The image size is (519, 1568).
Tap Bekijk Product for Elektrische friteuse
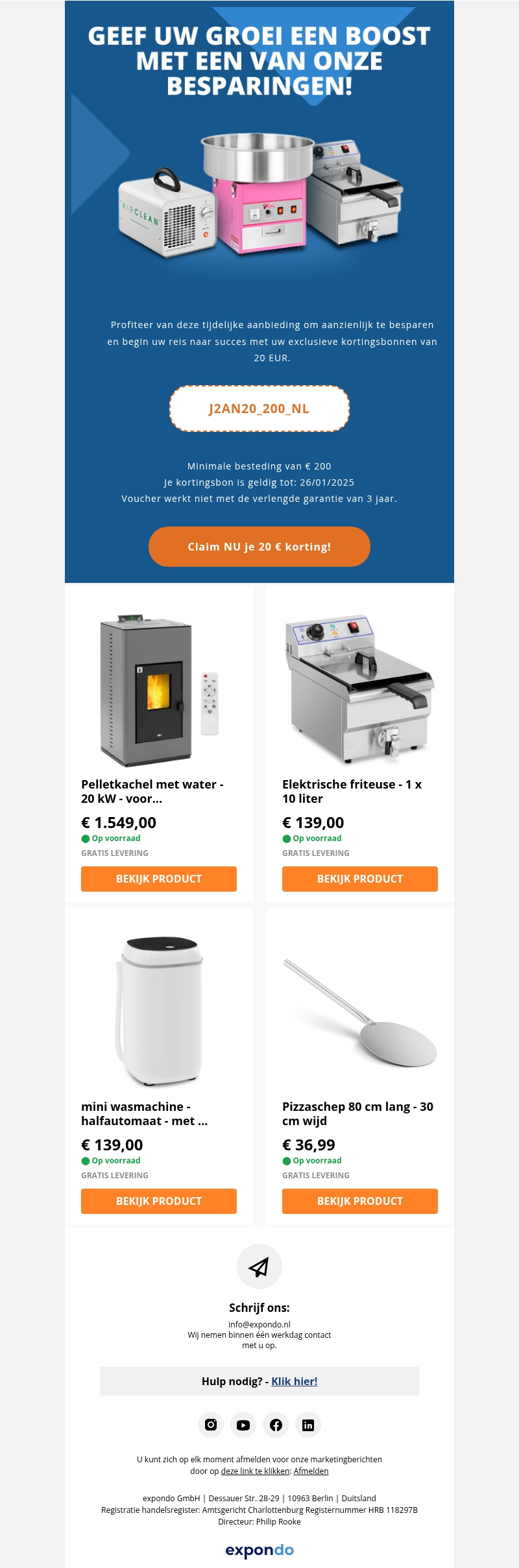360,879
